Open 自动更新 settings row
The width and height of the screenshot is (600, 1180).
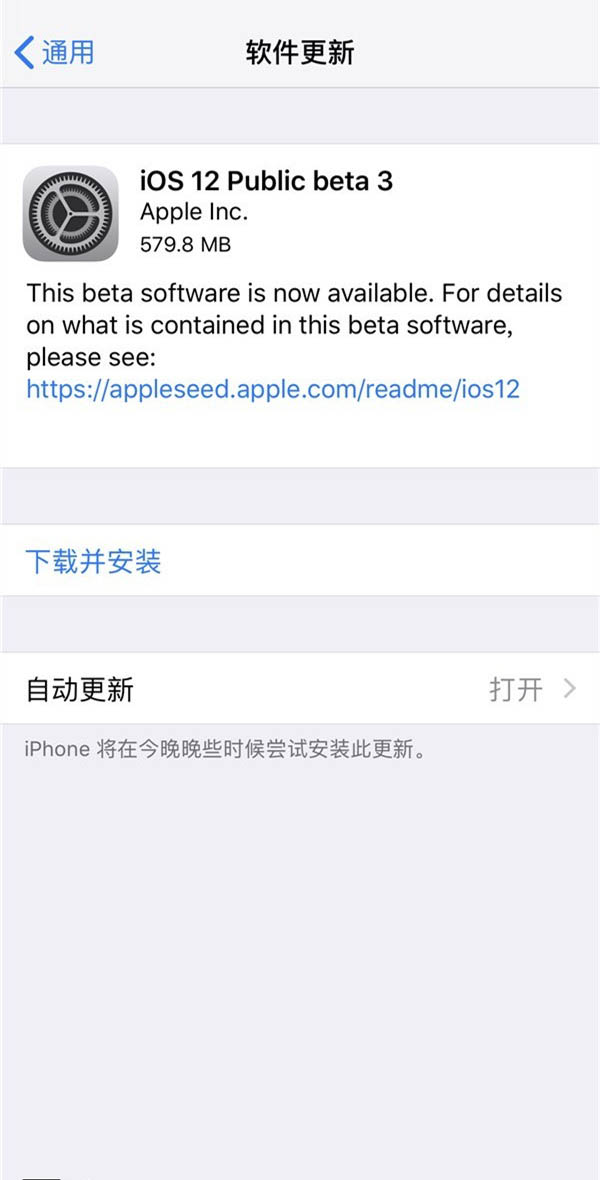click(300, 689)
